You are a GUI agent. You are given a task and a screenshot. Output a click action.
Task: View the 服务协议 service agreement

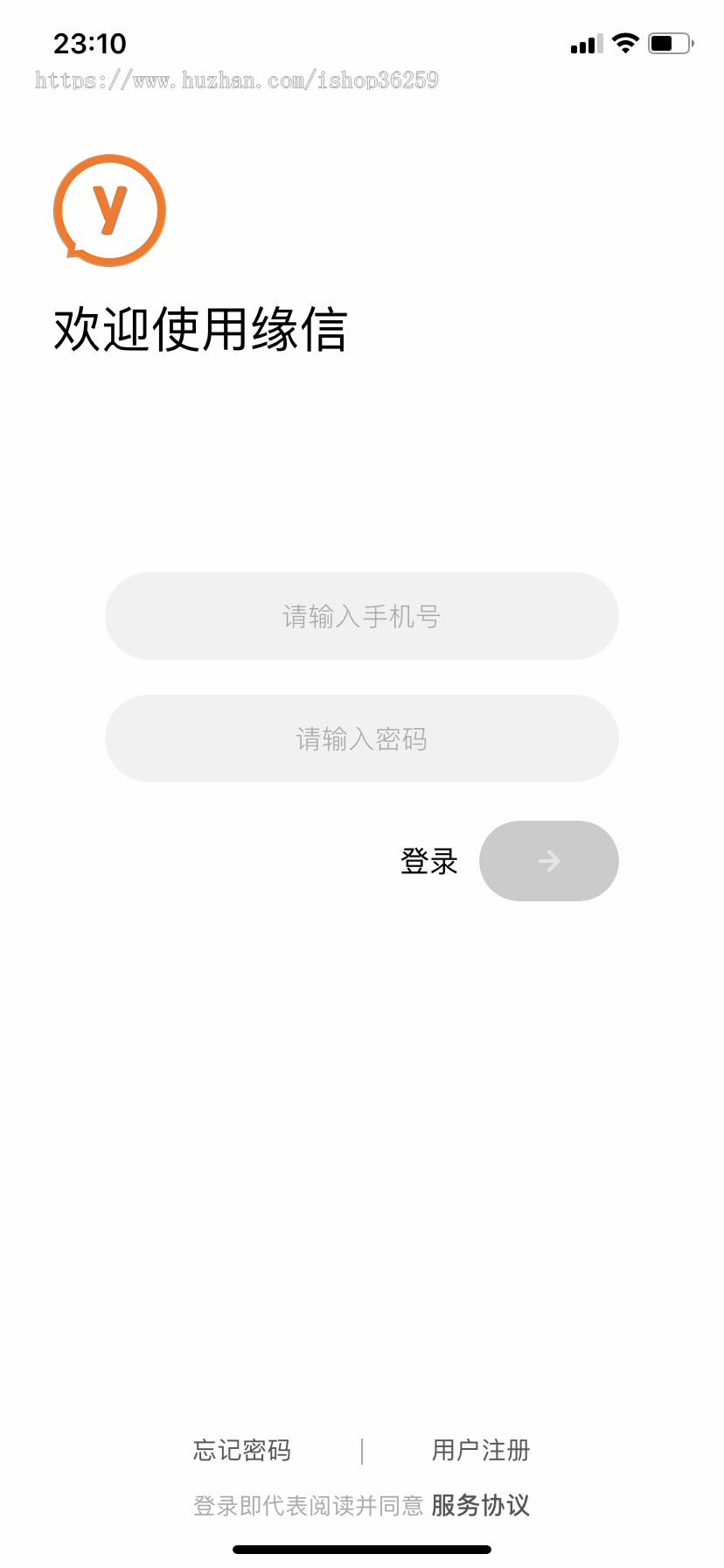tap(480, 1505)
